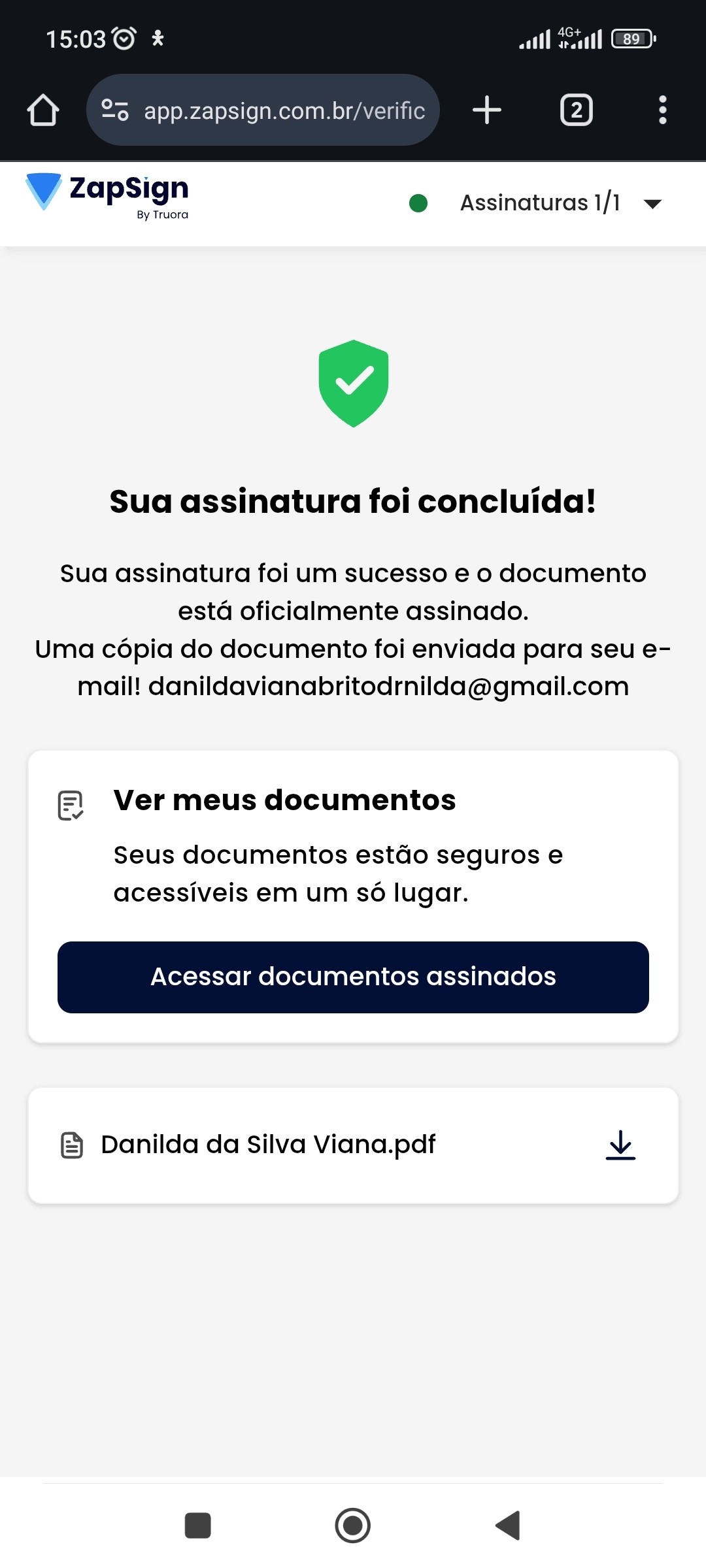Viewport: 706px width, 1568px height.
Task: Tap Acessar documentos assinados button
Action: [x=353, y=977]
